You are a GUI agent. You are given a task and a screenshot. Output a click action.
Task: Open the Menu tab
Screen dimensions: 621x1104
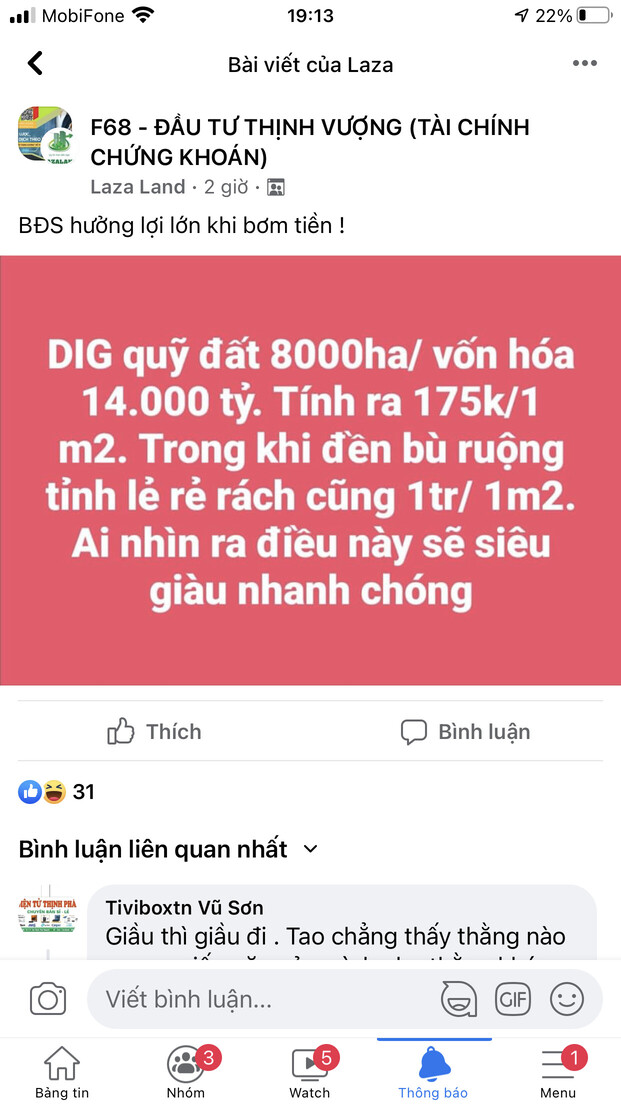click(558, 1072)
